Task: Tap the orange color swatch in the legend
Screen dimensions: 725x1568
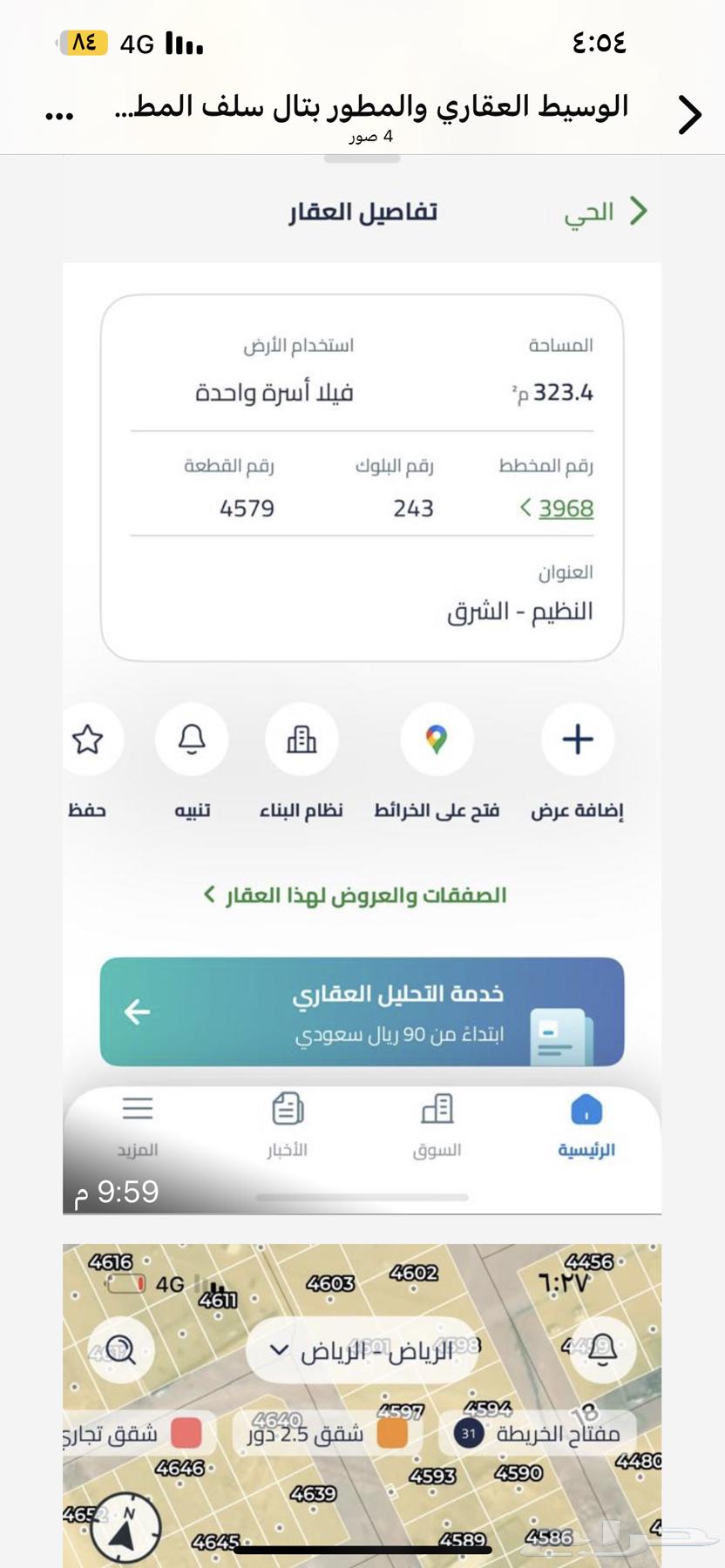Action: [x=390, y=1431]
